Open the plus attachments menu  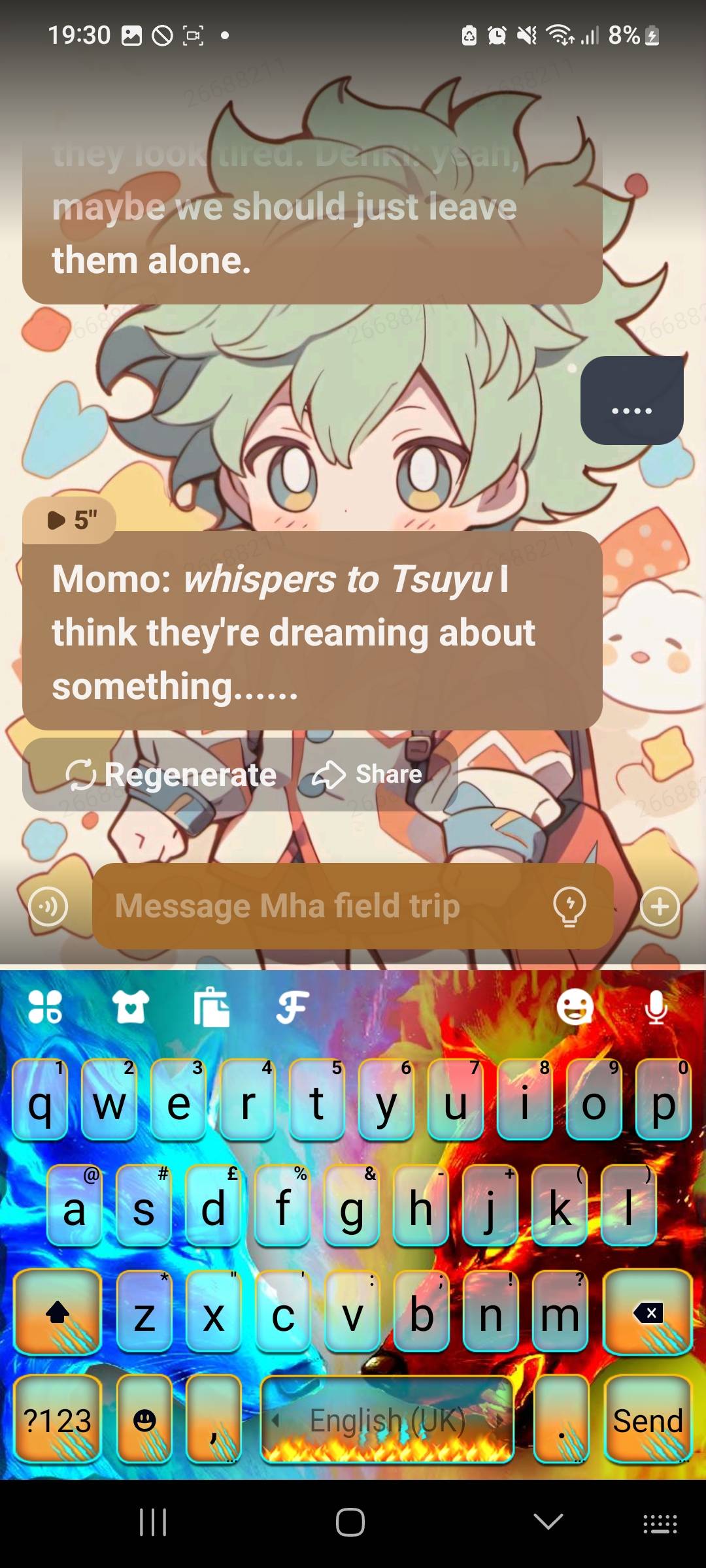(660, 907)
